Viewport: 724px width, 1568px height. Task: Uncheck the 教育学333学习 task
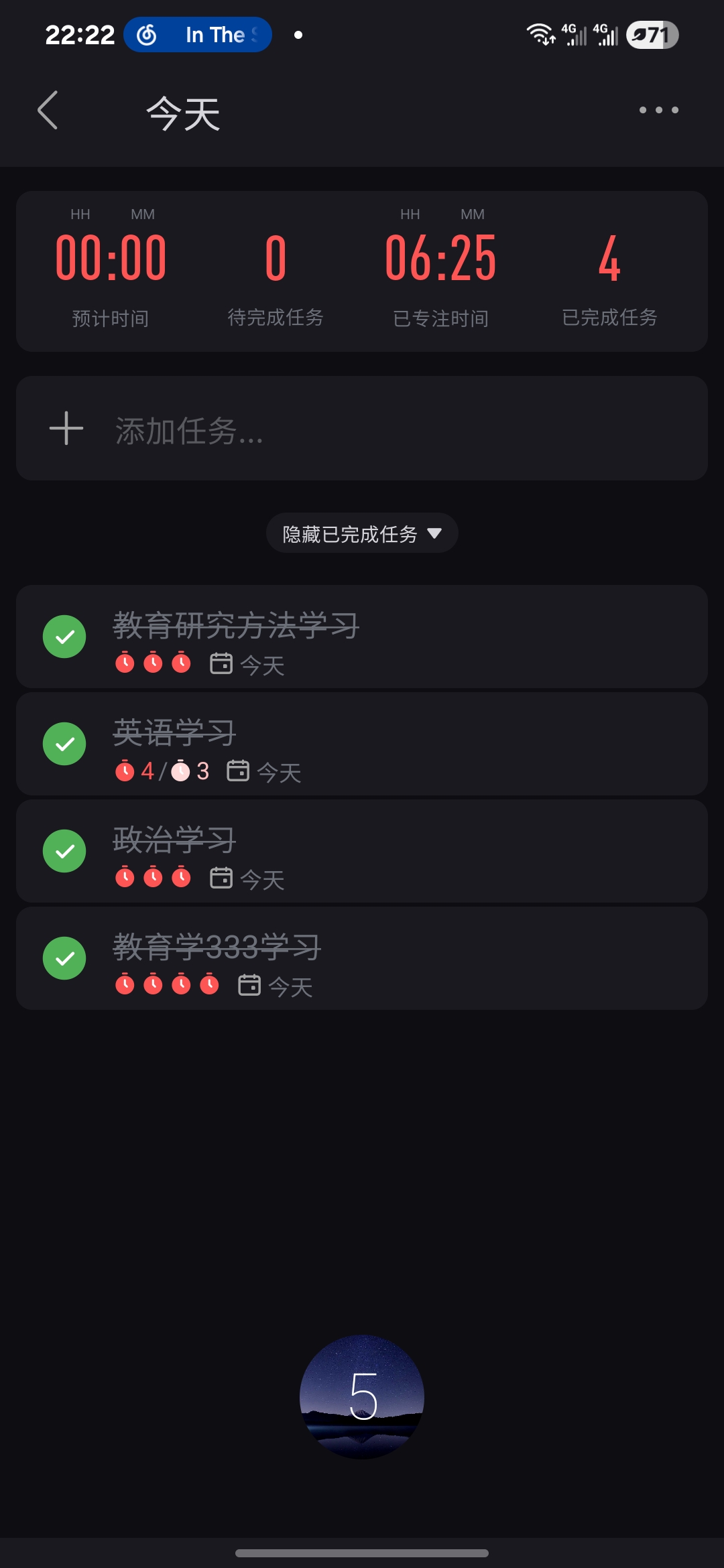64,958
